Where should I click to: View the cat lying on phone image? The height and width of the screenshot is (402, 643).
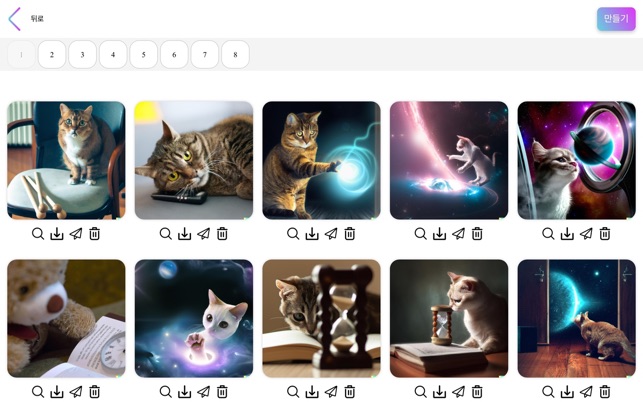pyautogui.click(x=194, y=160)
